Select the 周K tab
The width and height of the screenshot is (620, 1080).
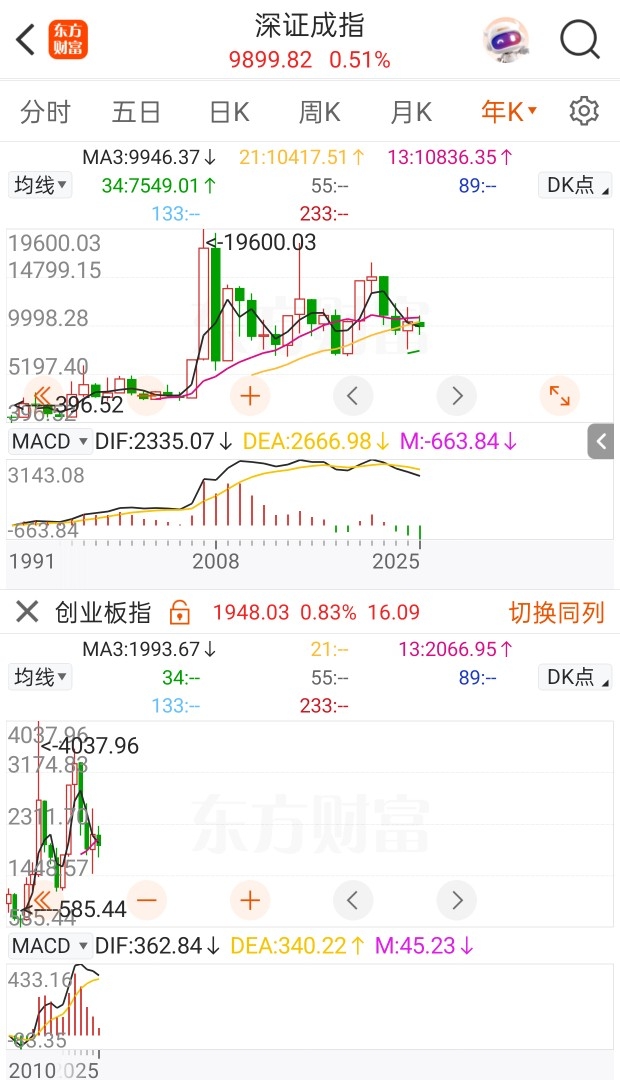(319, 112)
